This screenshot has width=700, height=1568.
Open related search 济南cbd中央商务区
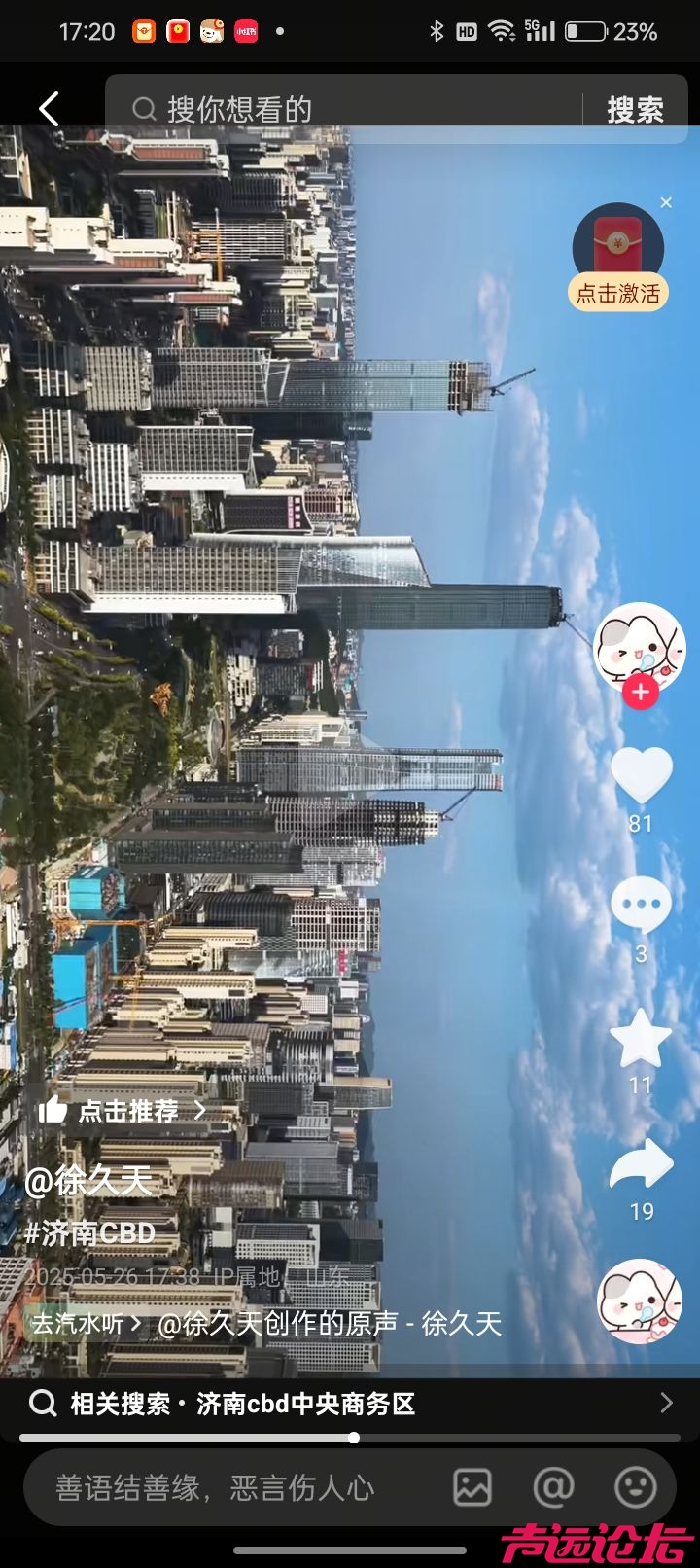tap(350, 1403)
